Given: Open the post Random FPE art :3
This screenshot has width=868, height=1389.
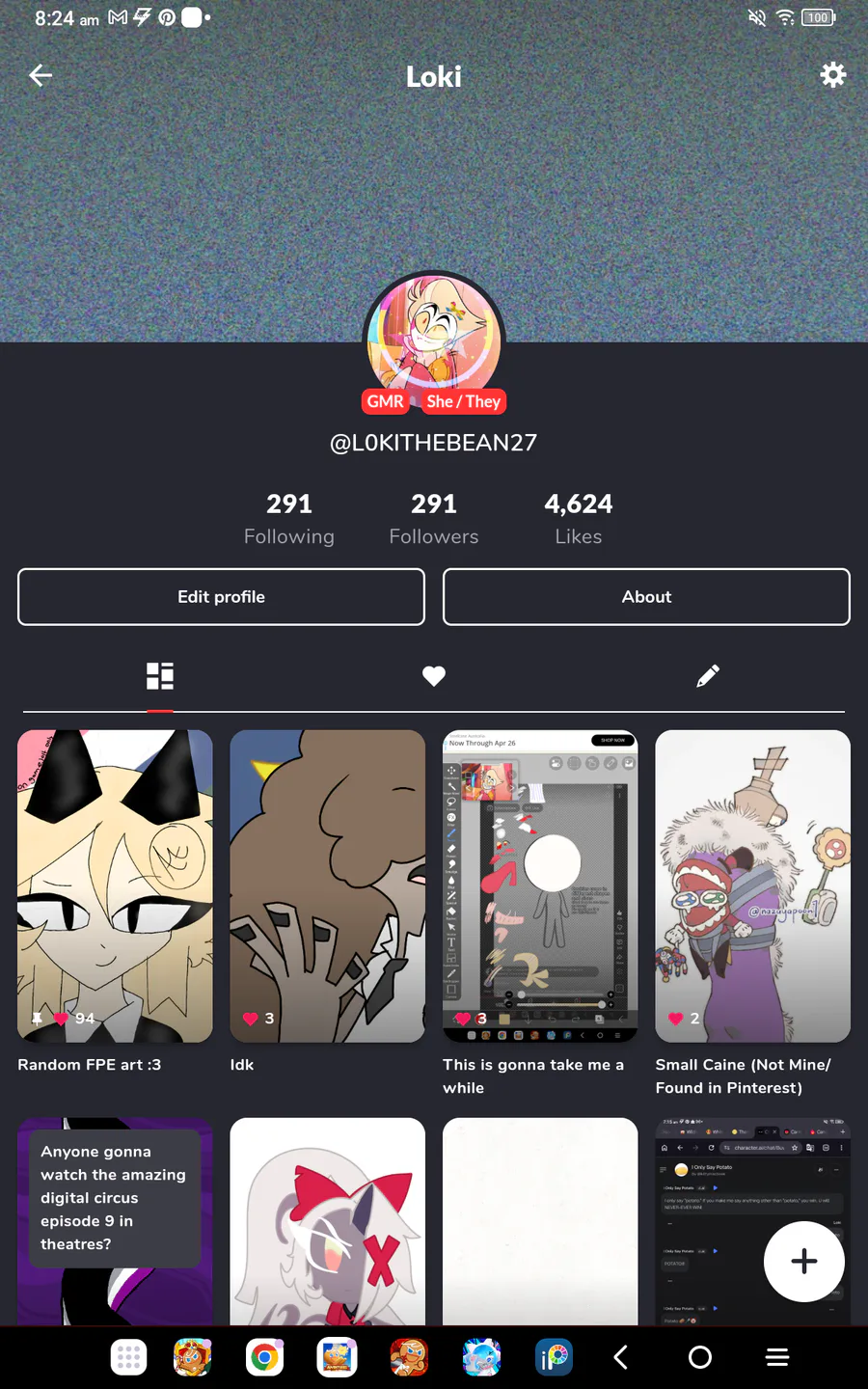Looking at the screenshot, I should pyautogui.click(x=115, y=885).
